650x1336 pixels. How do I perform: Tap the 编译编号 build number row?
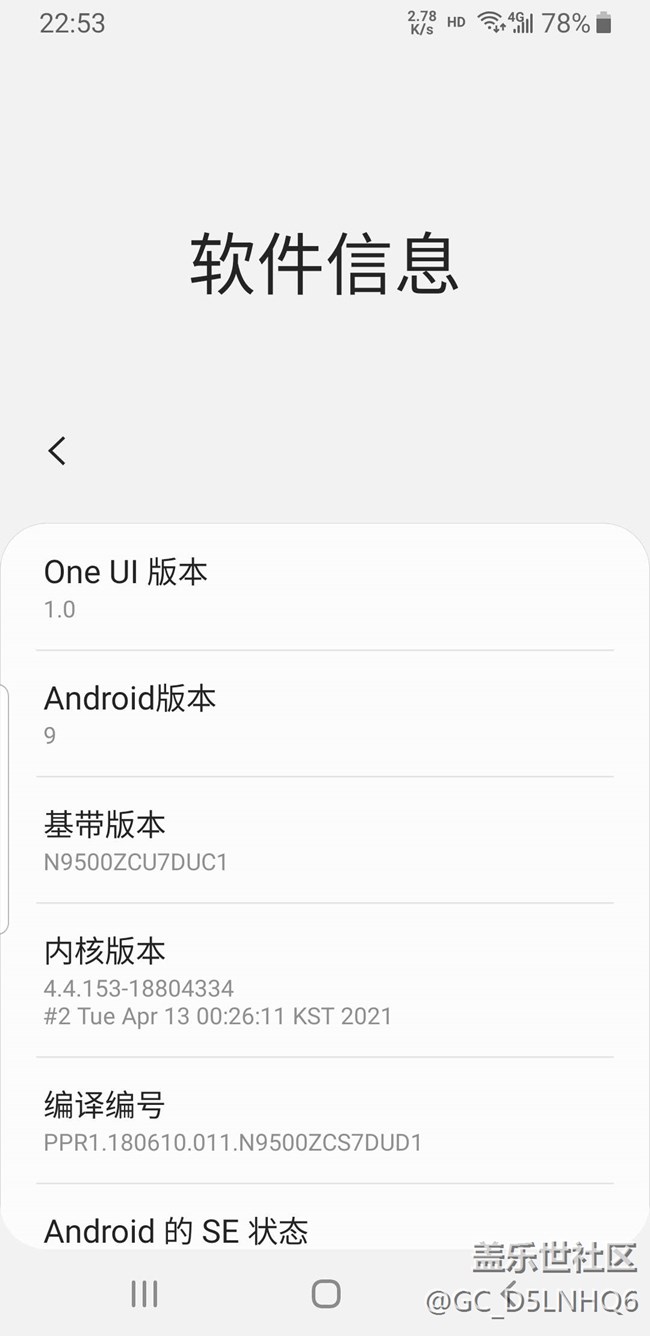coord(324,1121)
